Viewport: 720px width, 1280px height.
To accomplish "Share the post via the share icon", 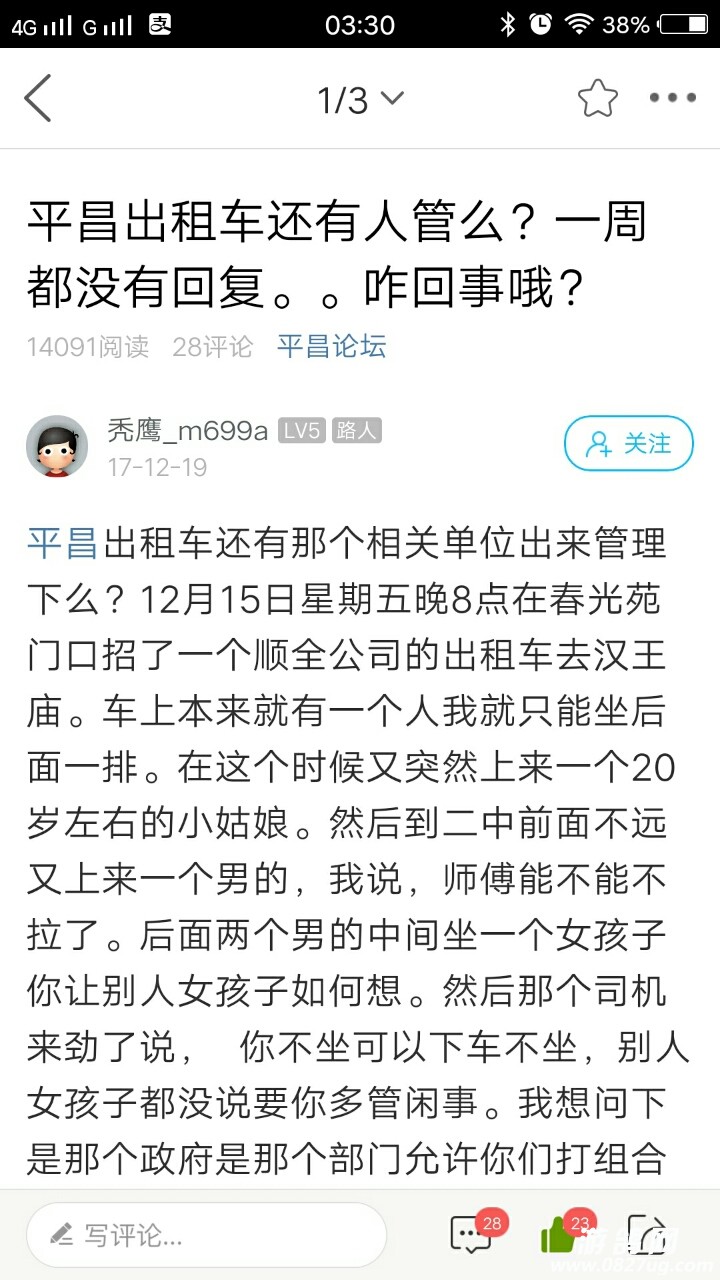I will [x=645, y=1235].
